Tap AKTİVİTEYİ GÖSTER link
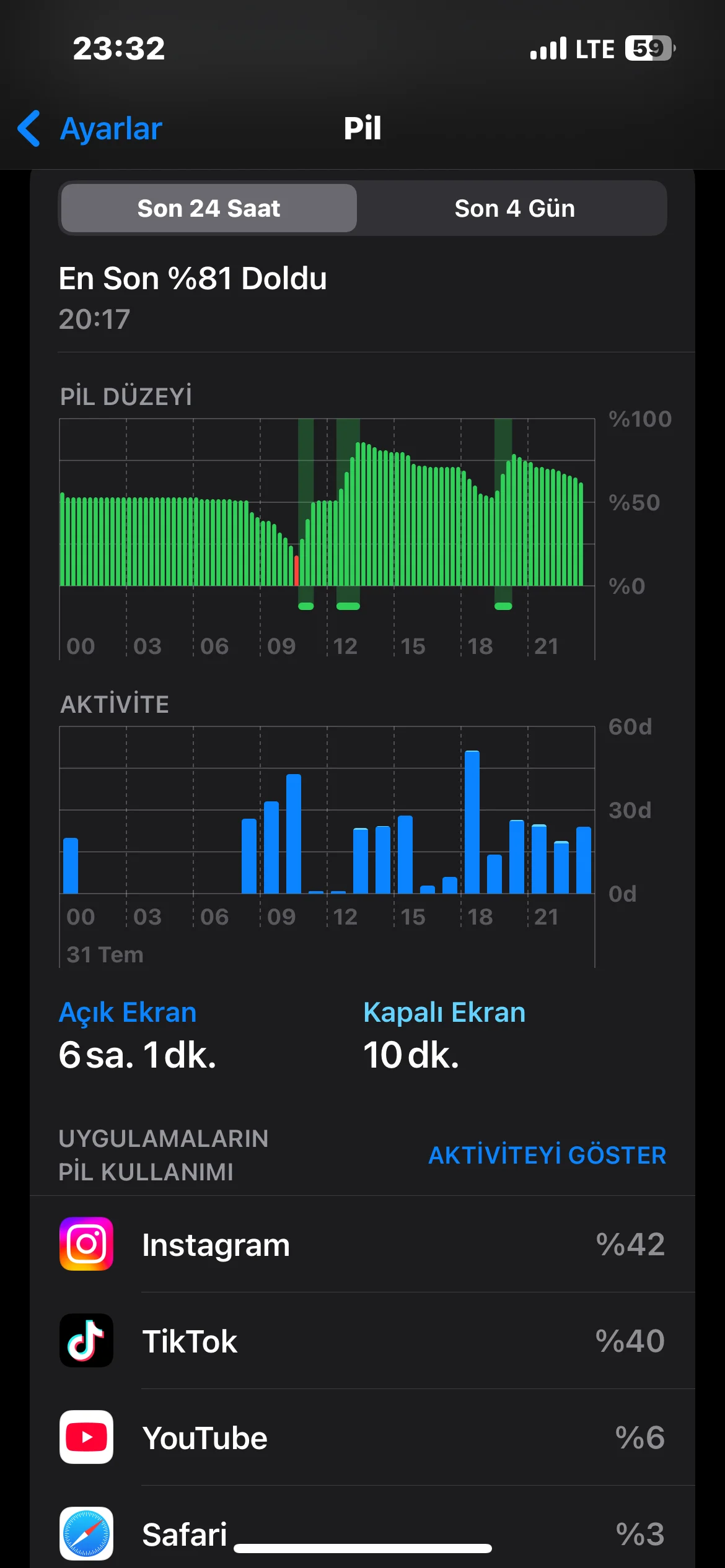This screenshot has height=1568, width=725. point(547,1156)
